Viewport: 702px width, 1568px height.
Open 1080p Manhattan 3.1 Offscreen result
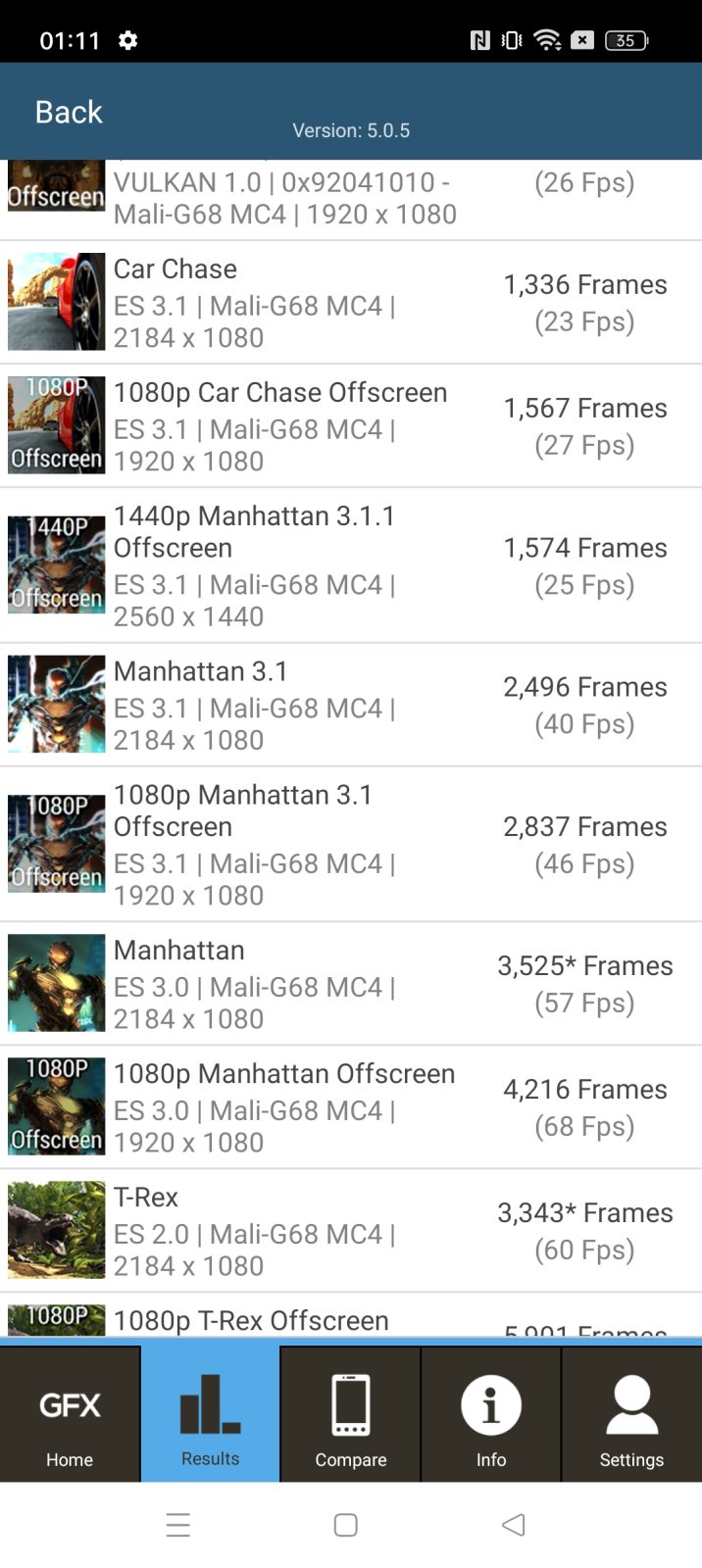point(351,844)
